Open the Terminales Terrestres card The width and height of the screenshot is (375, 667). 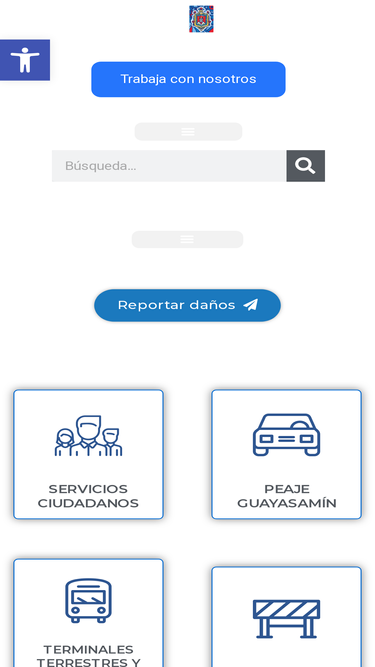coord(88,613)
